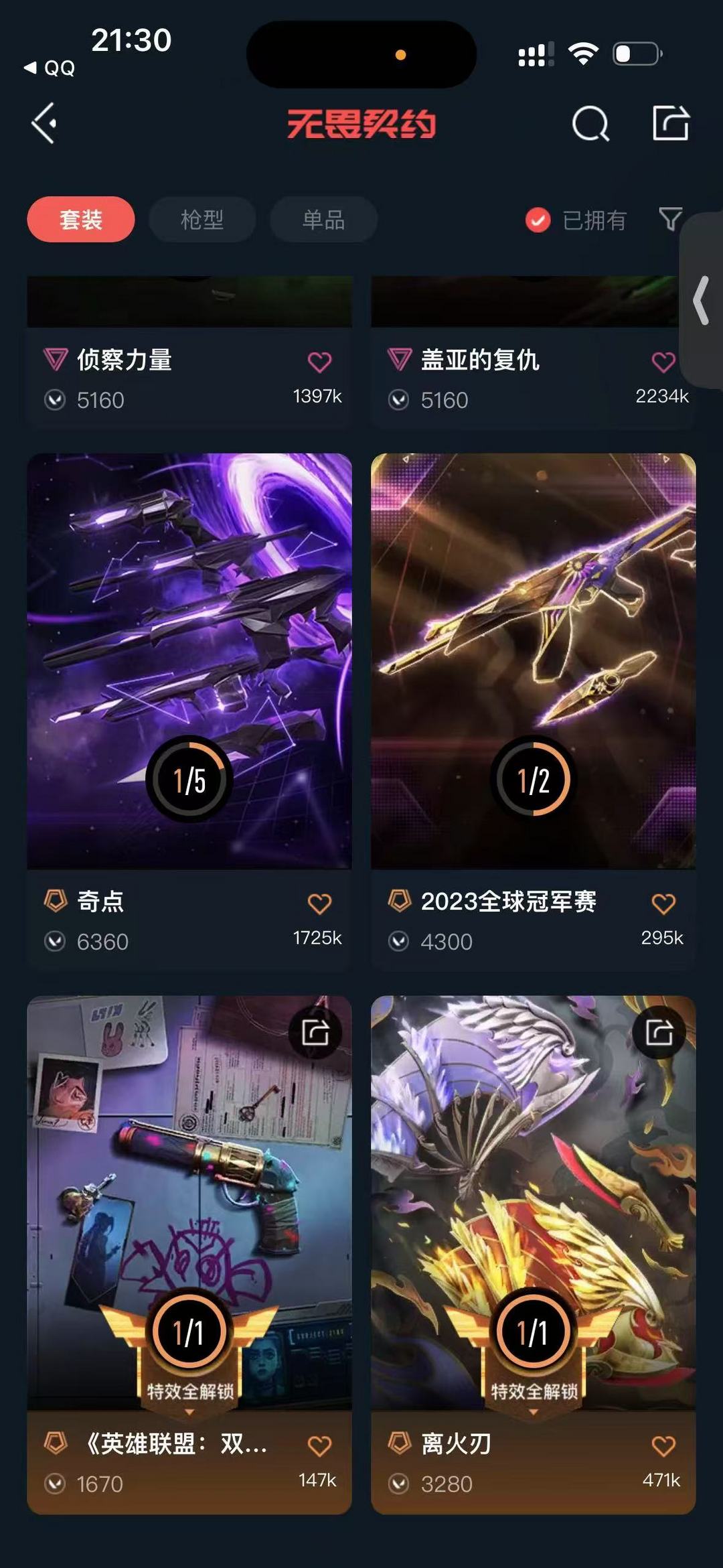Image resolution: width=723 pixels, height=1568 pixels.
Task: Like the 盖亚的复仇 bundle
Action: coord(663,362)
